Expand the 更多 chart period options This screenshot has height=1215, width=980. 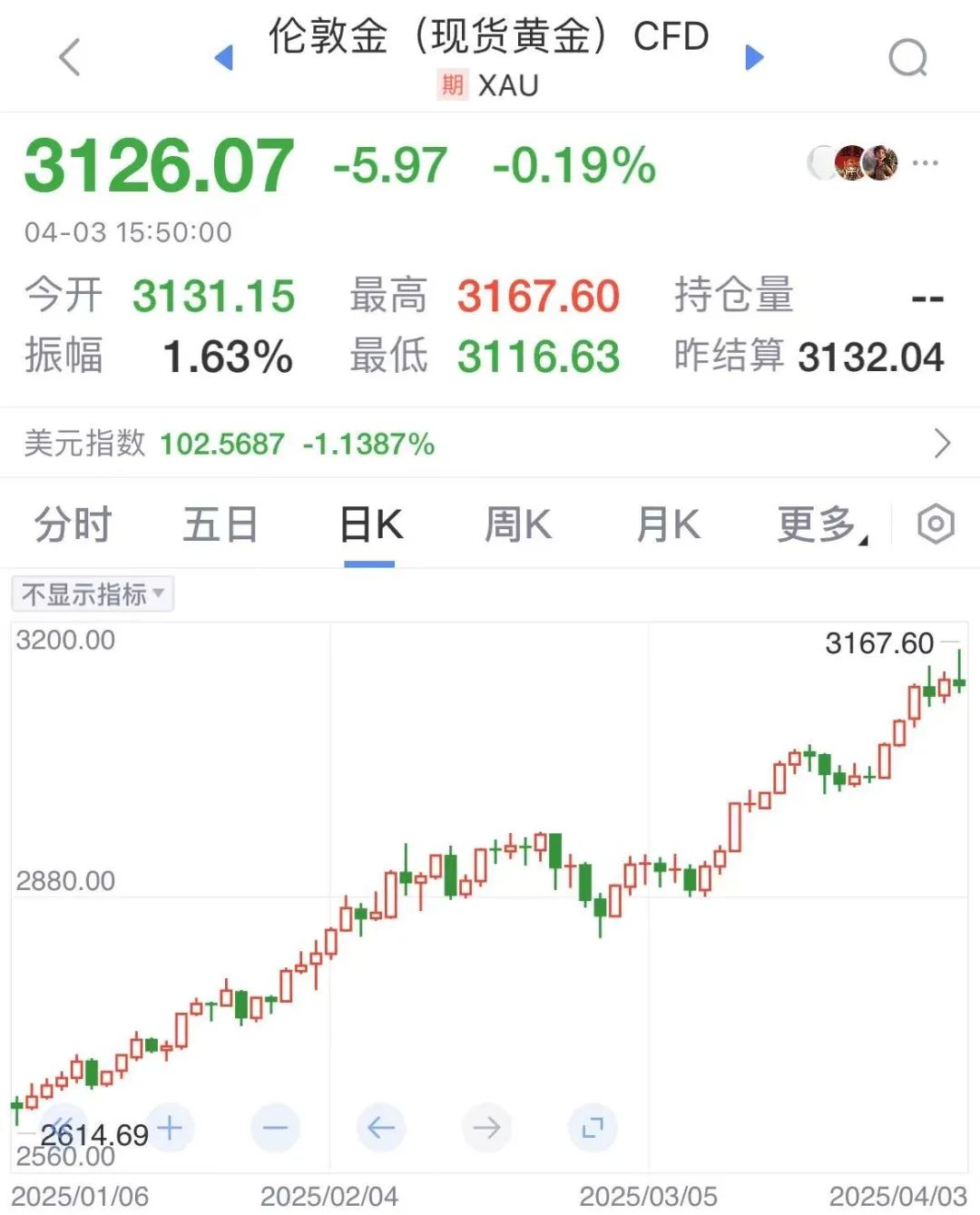coord(820,525)
